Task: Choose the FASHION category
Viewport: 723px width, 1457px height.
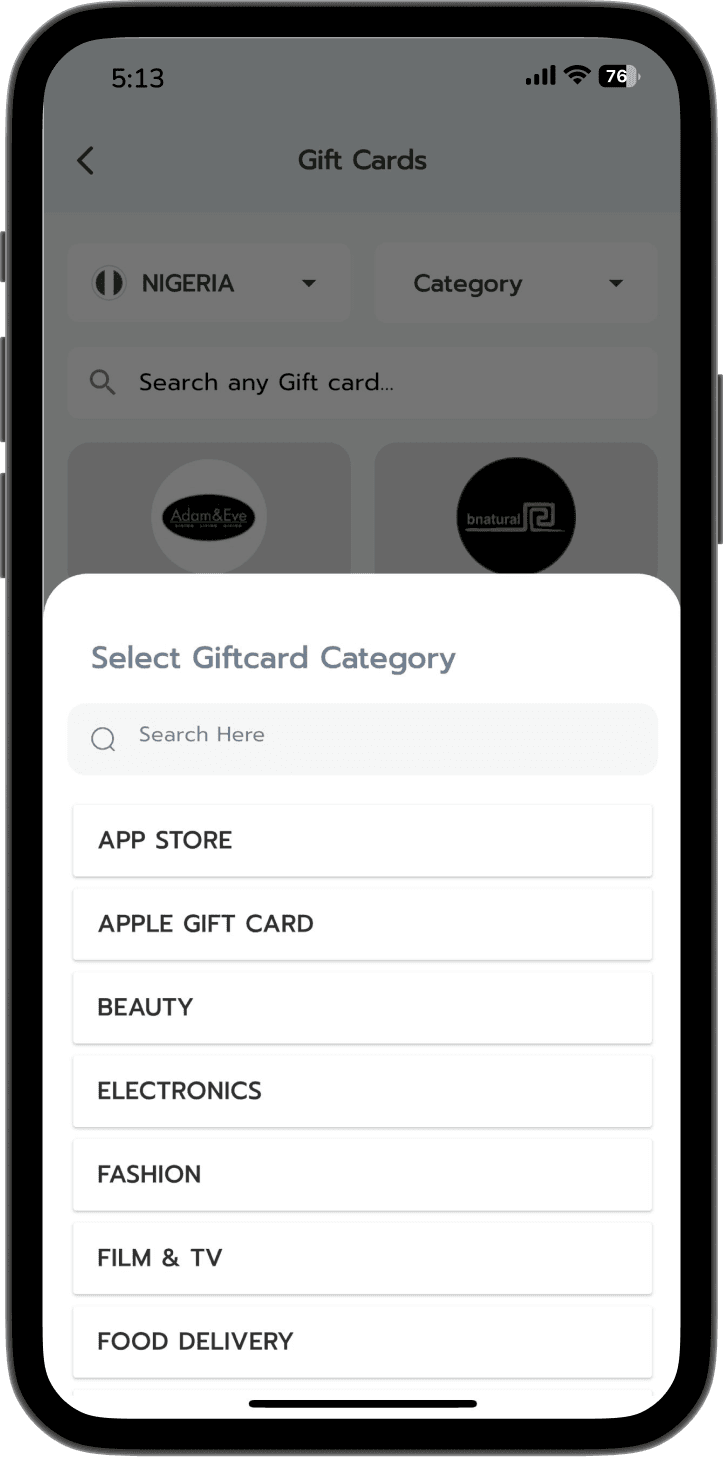Action: (x=362, y=1174)
